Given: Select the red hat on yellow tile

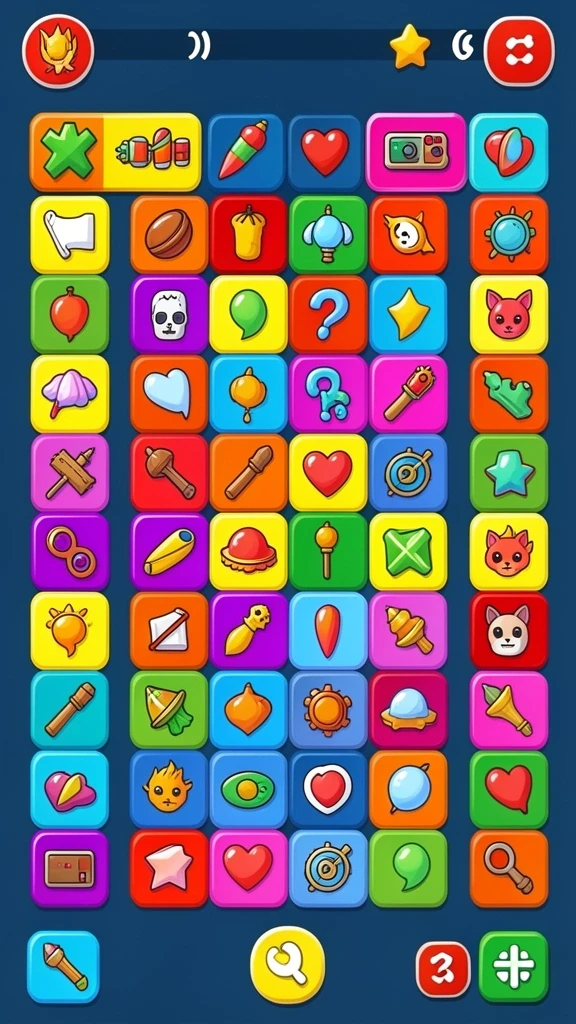Looking at the screenshot, I should click(248, 552).
